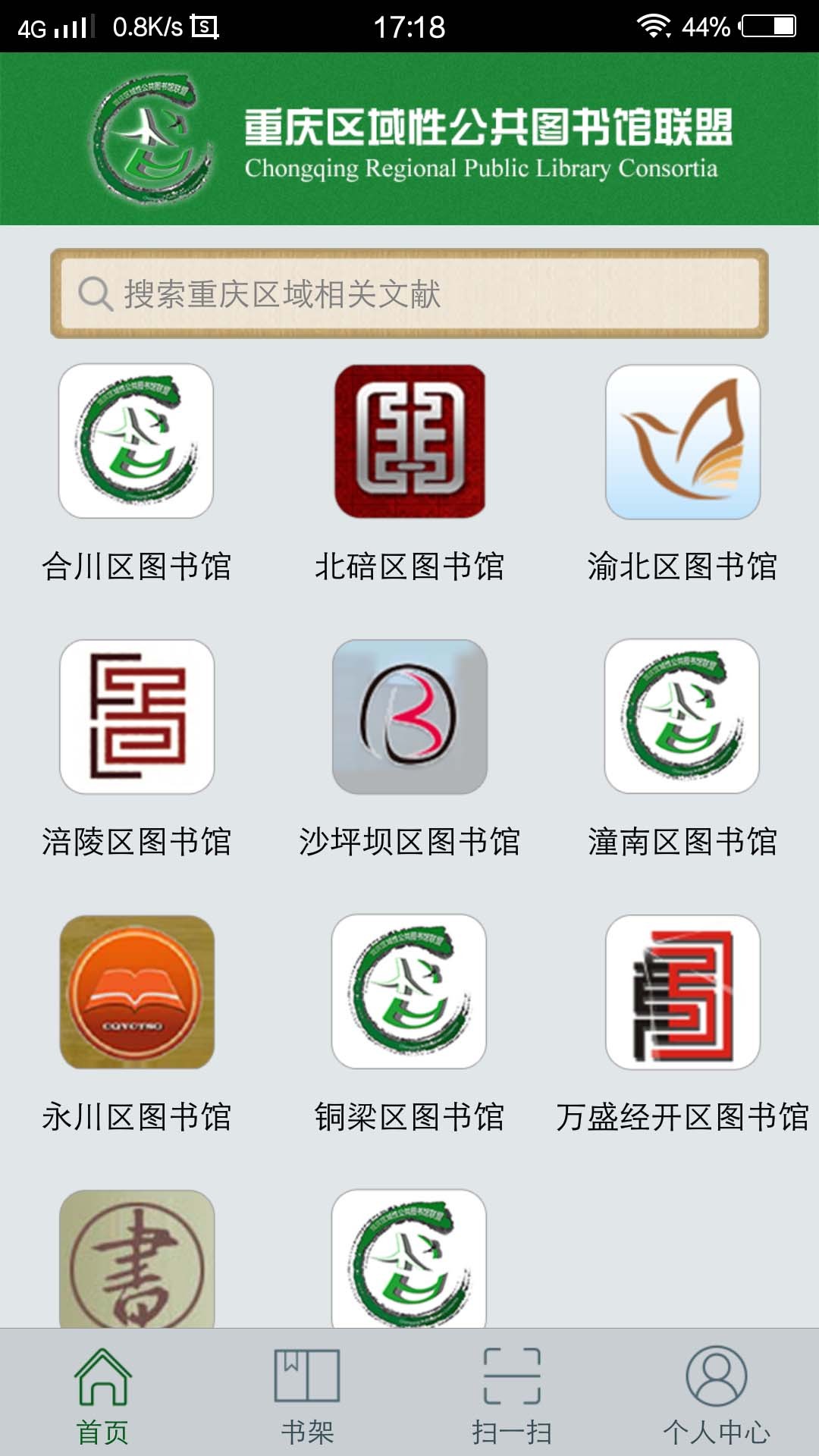Screen dimensions: 819x1456
Task: Switch to the 书架 tab
Action: click(307, 1394)
